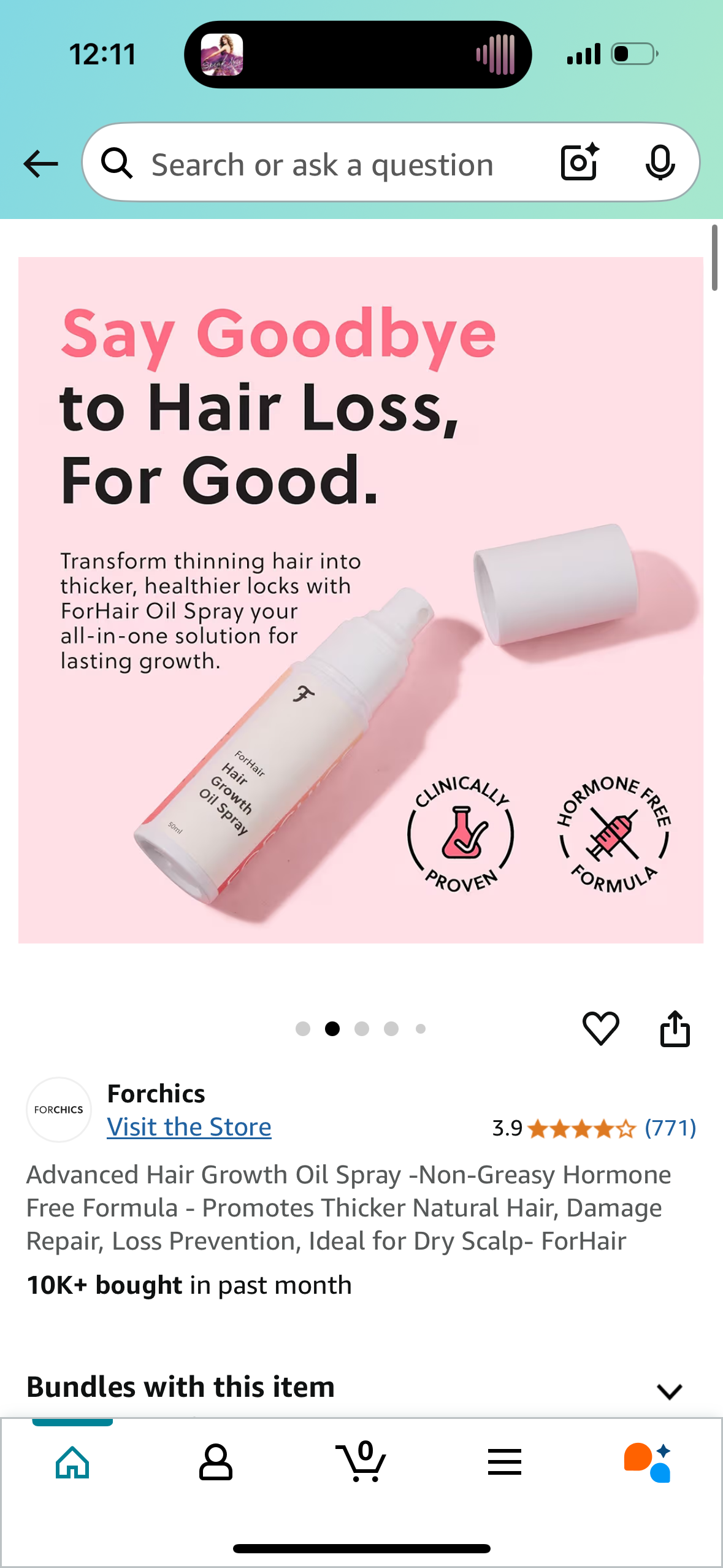Open camera lens search
This screenshot has width=723, height=1568.
pyautogui.click(x=580, y=163)
